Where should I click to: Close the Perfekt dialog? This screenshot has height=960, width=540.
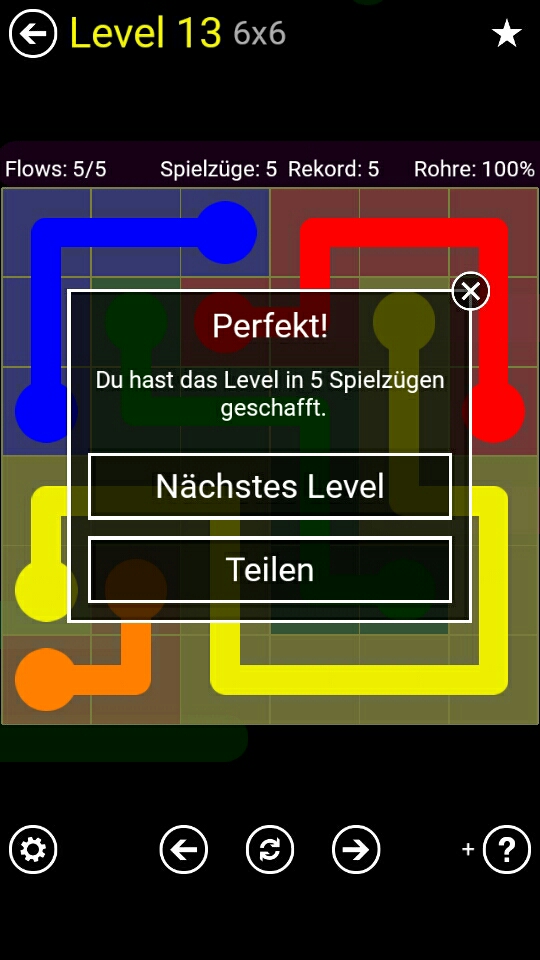[470, 291]
